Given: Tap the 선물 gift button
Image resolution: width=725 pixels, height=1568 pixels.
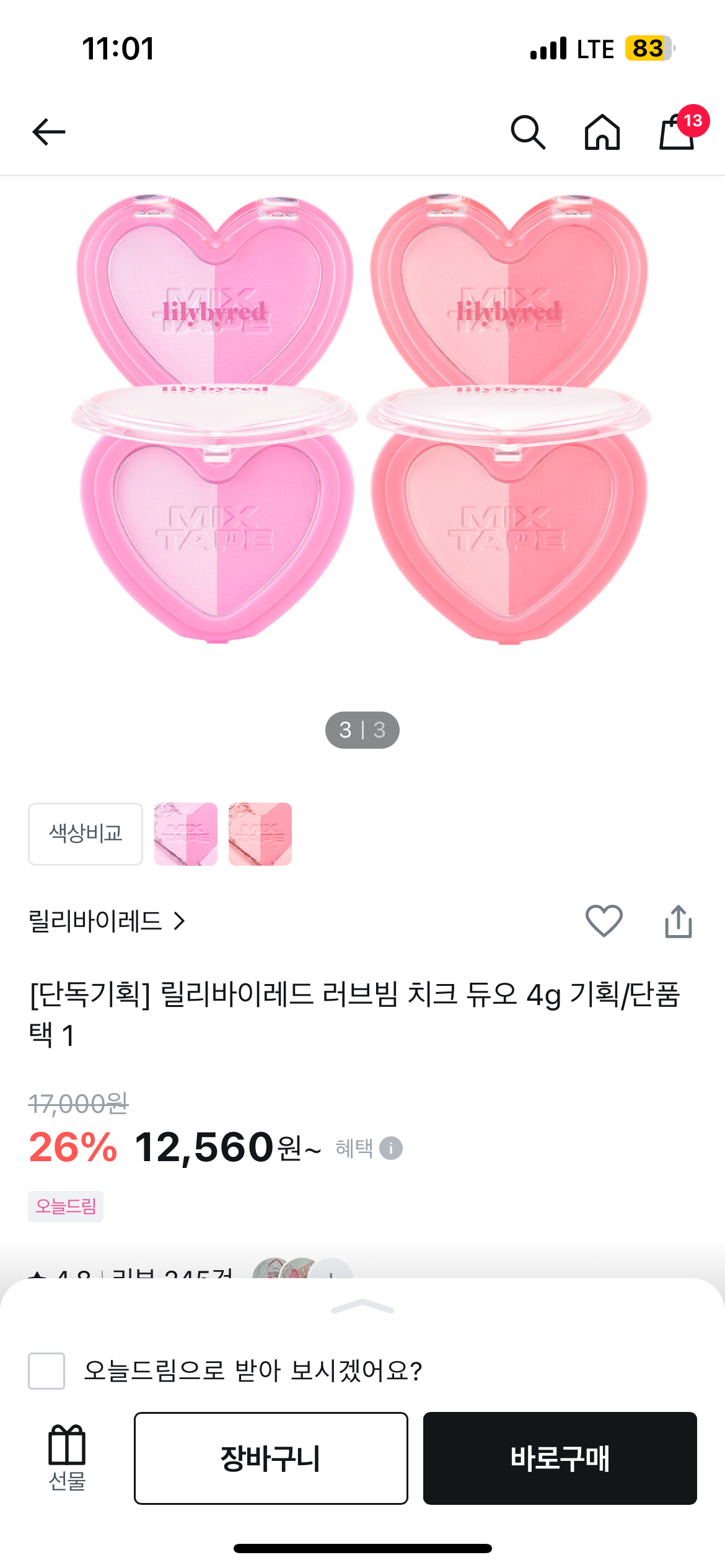Looking at the screenshot, I should [x=67, y=1457].
